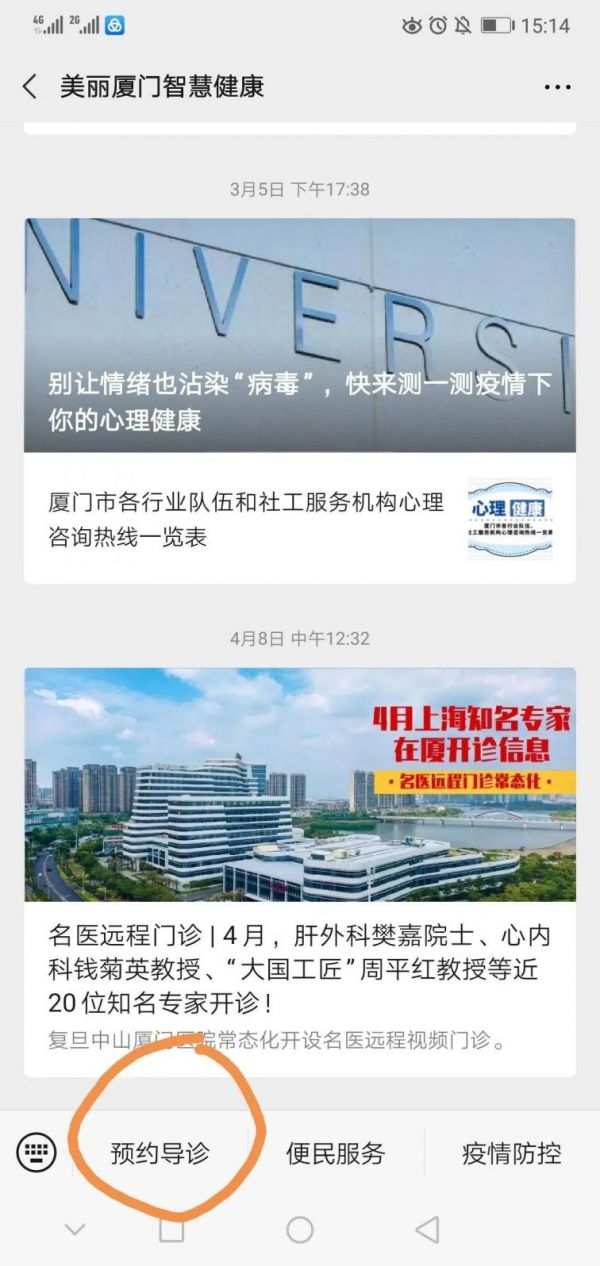Open the 预约导诊 menu
Viewport: 600px width, 1266px height.
click(160, 1153)
